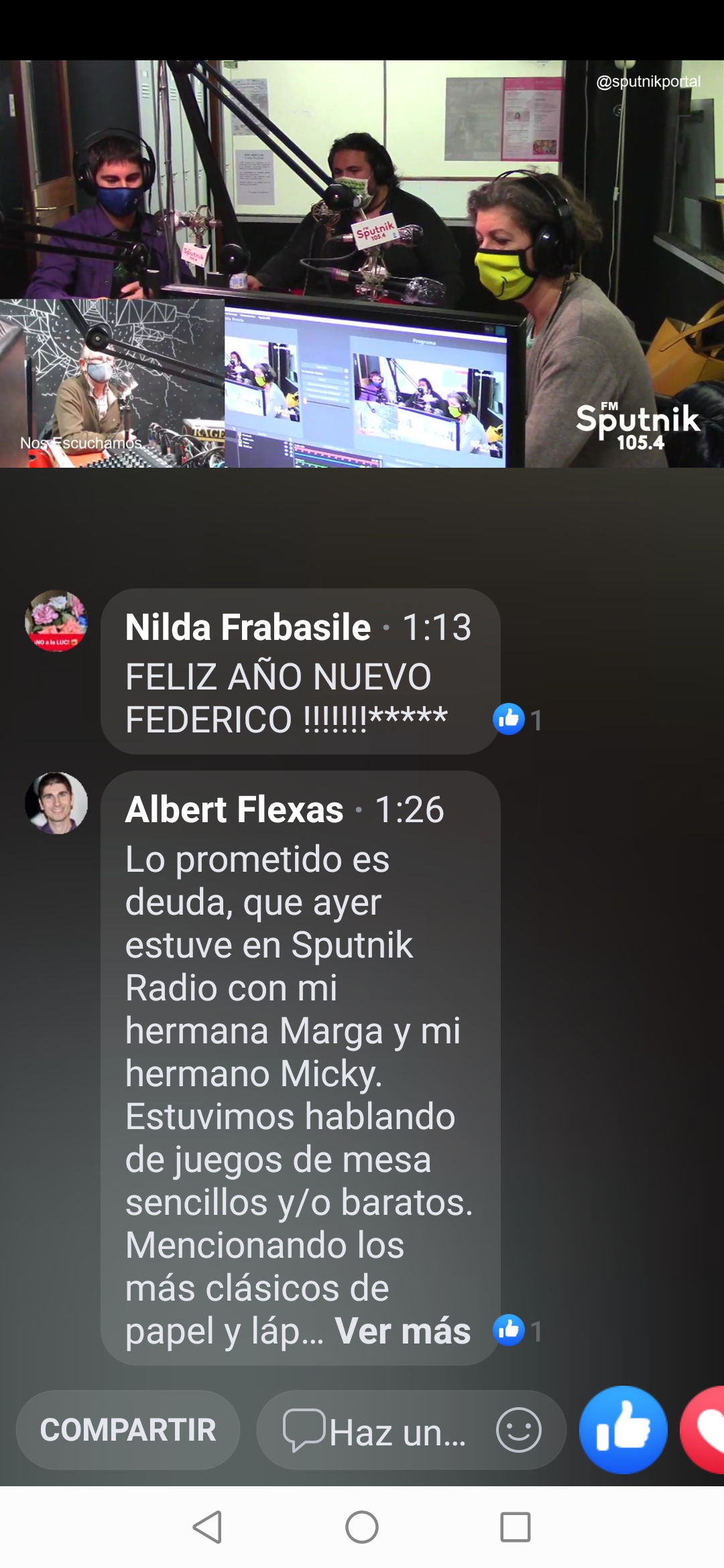
Task: Expand Albert Flexas' comment with 'Ver más'
Action: 403,1331
